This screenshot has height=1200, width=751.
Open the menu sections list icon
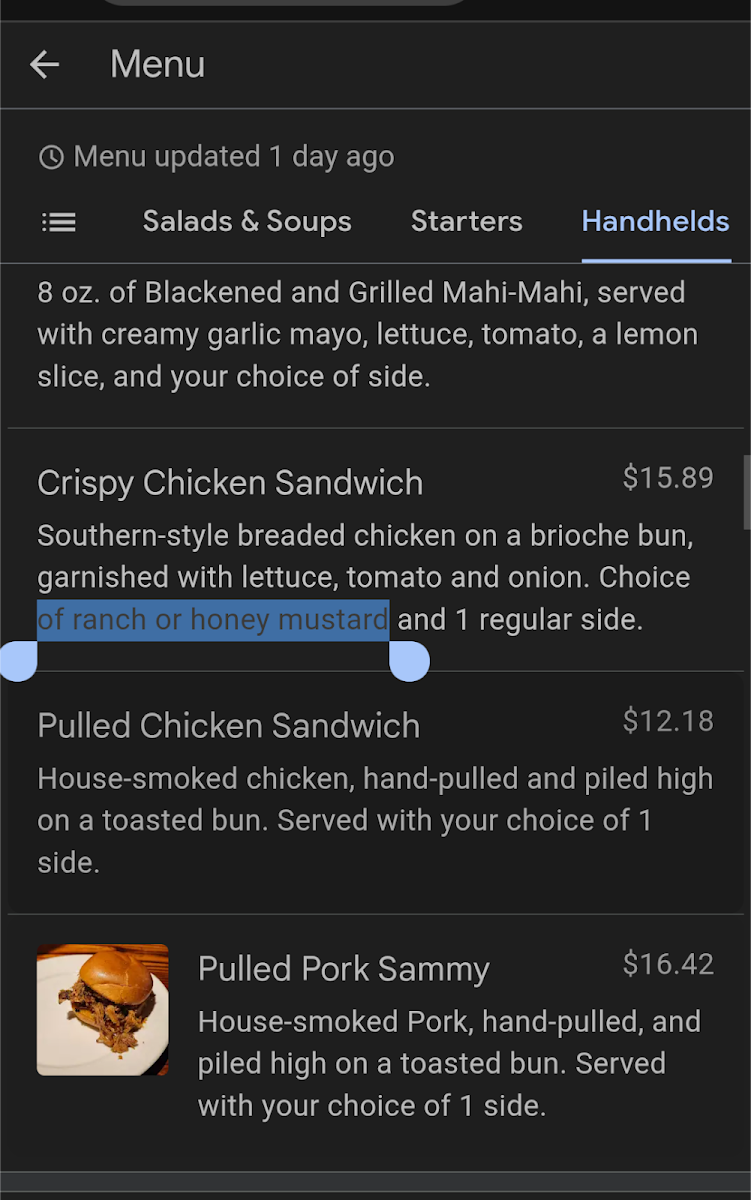click(x=59, y=222)
